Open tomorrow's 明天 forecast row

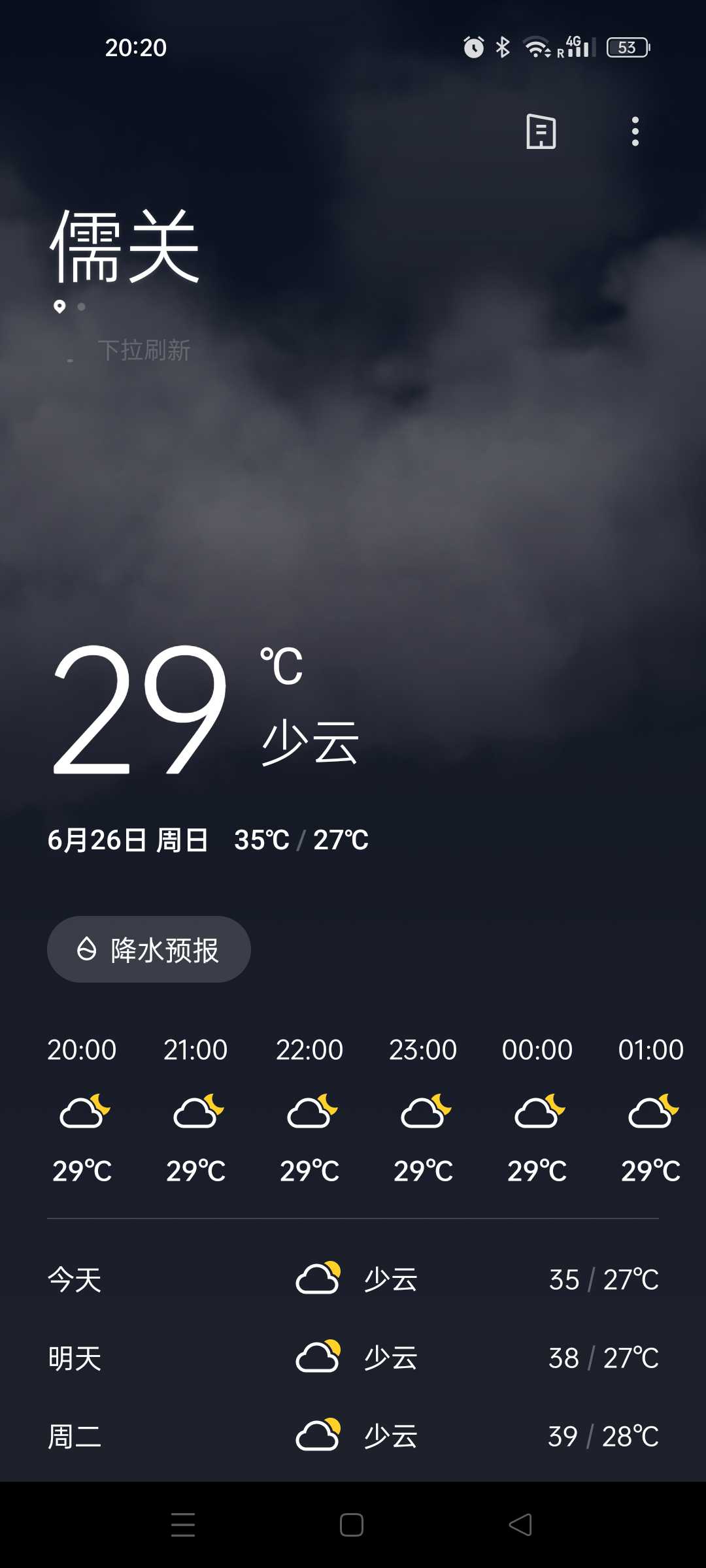353,1358
